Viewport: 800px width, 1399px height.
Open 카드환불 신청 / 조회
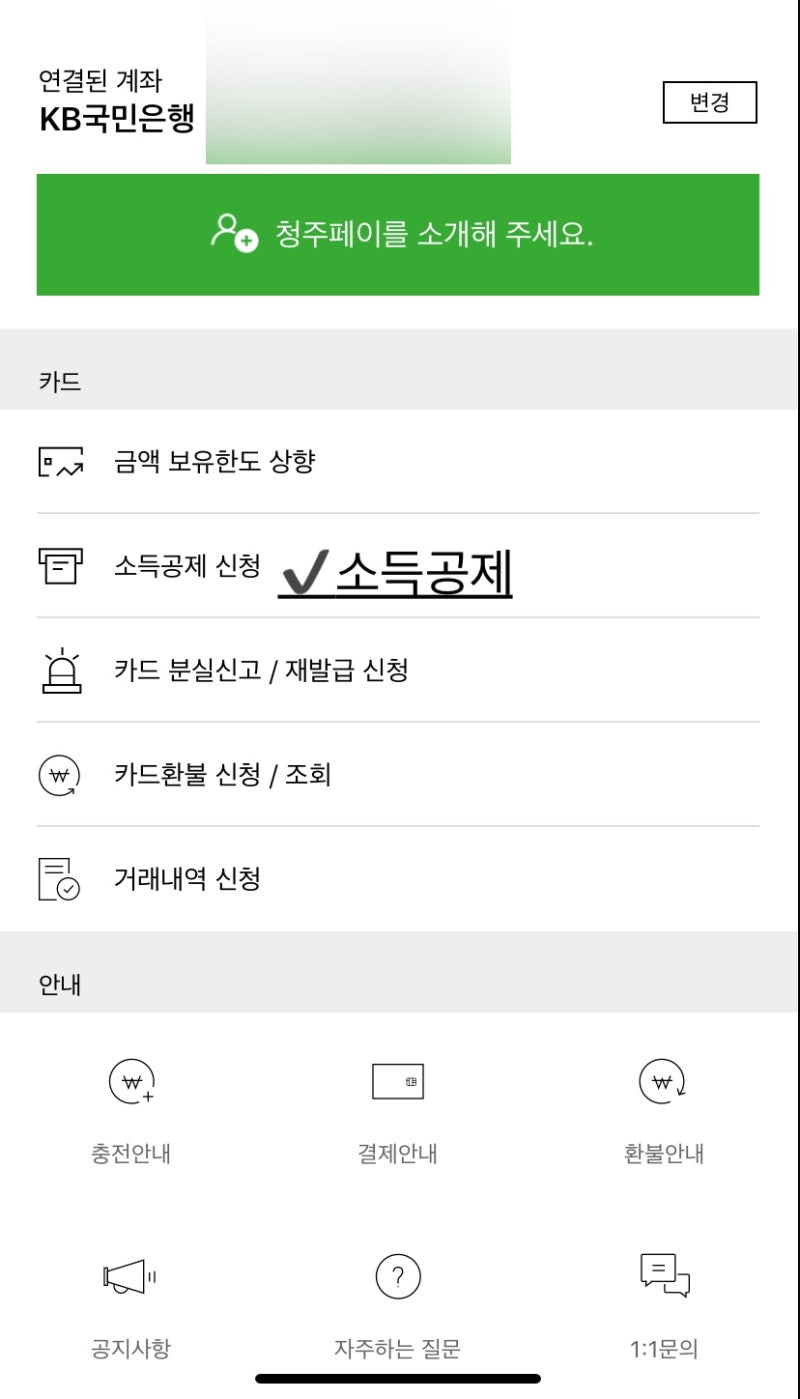click(x=398, y=774)
